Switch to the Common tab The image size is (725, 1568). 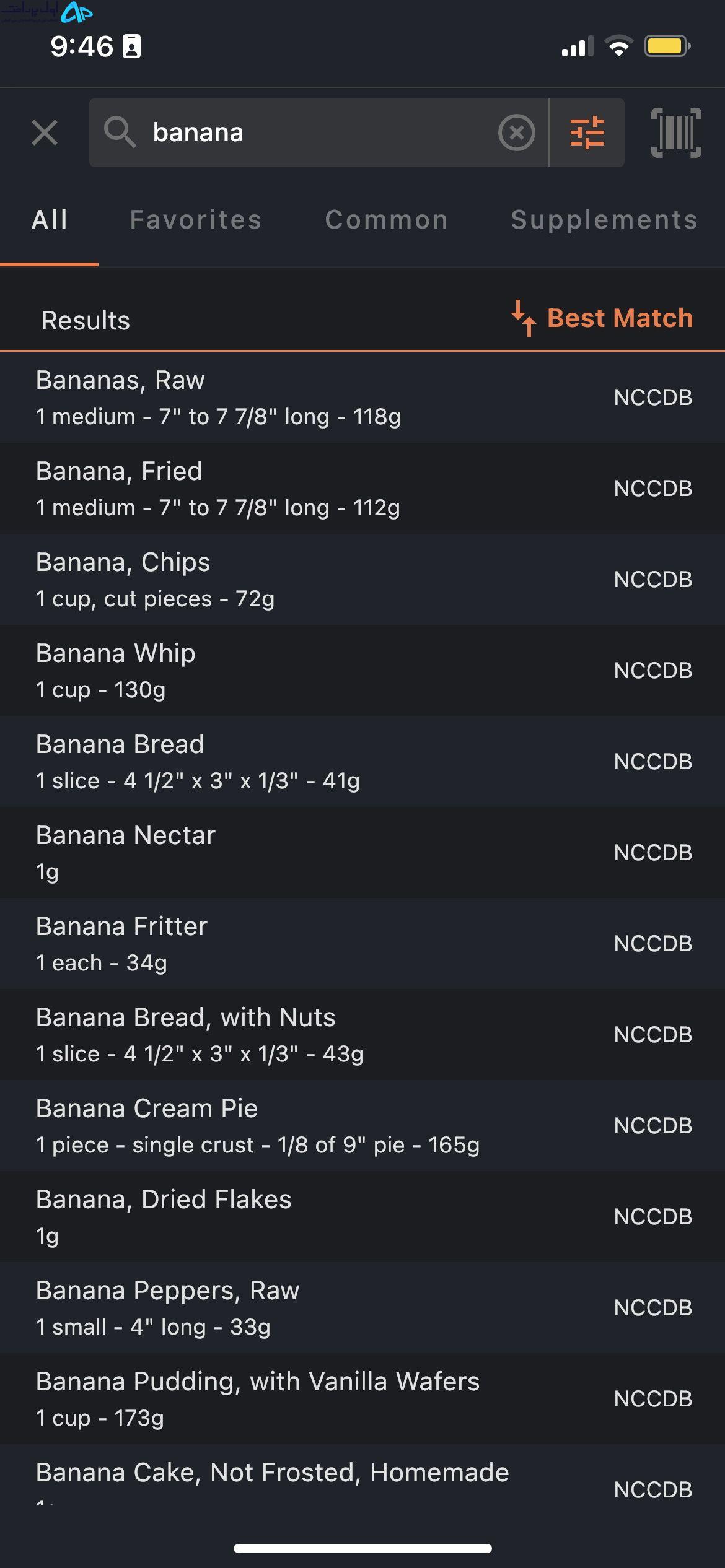pos(387,220)
